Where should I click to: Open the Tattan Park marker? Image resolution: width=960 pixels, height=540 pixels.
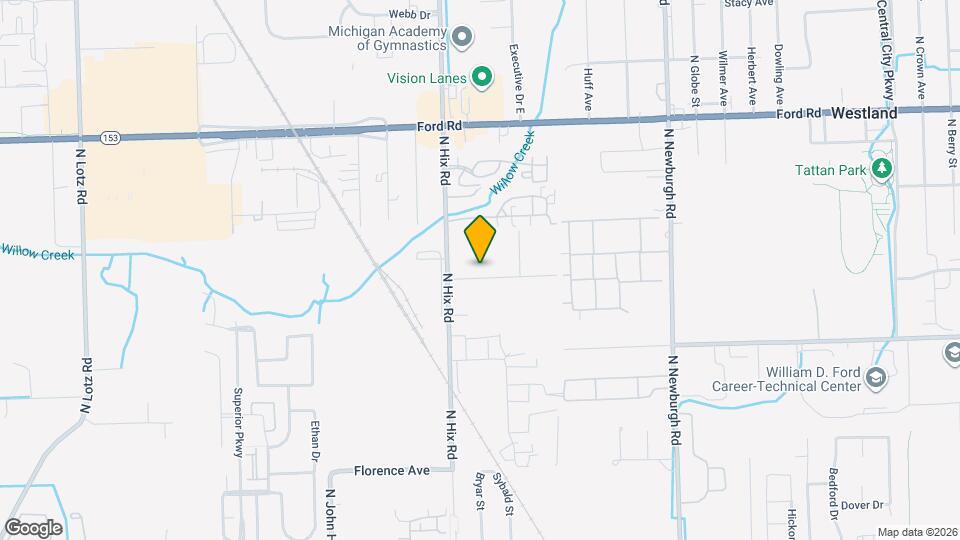coord(881,171)
